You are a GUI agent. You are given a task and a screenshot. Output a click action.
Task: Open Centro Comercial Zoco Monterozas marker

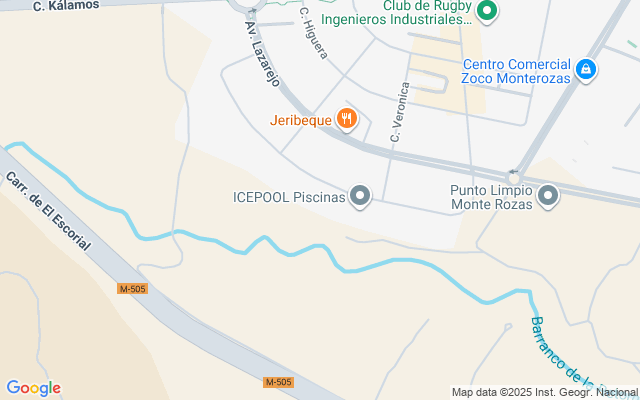coord(588,69)
